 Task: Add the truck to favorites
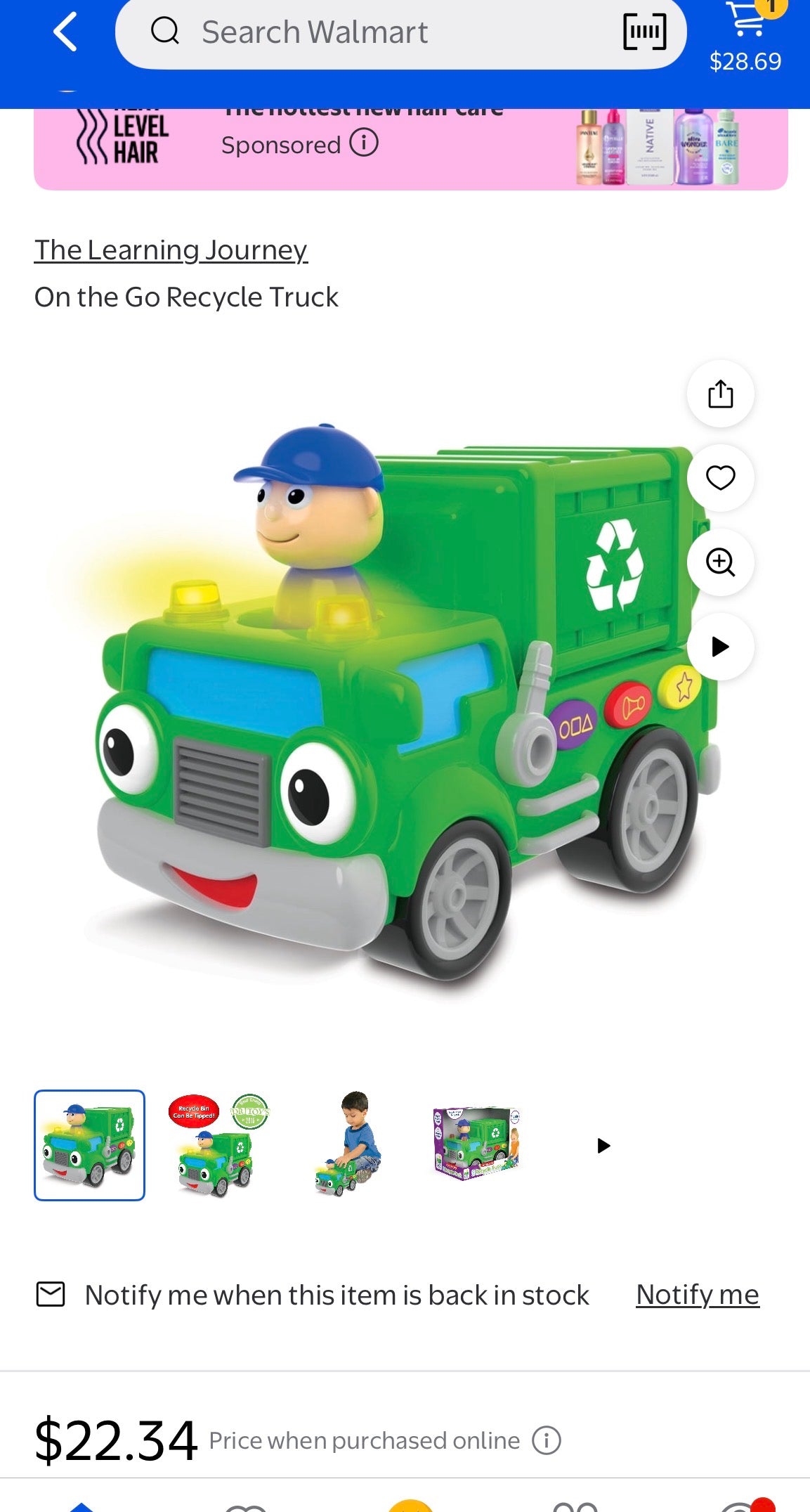pos(720,478)
